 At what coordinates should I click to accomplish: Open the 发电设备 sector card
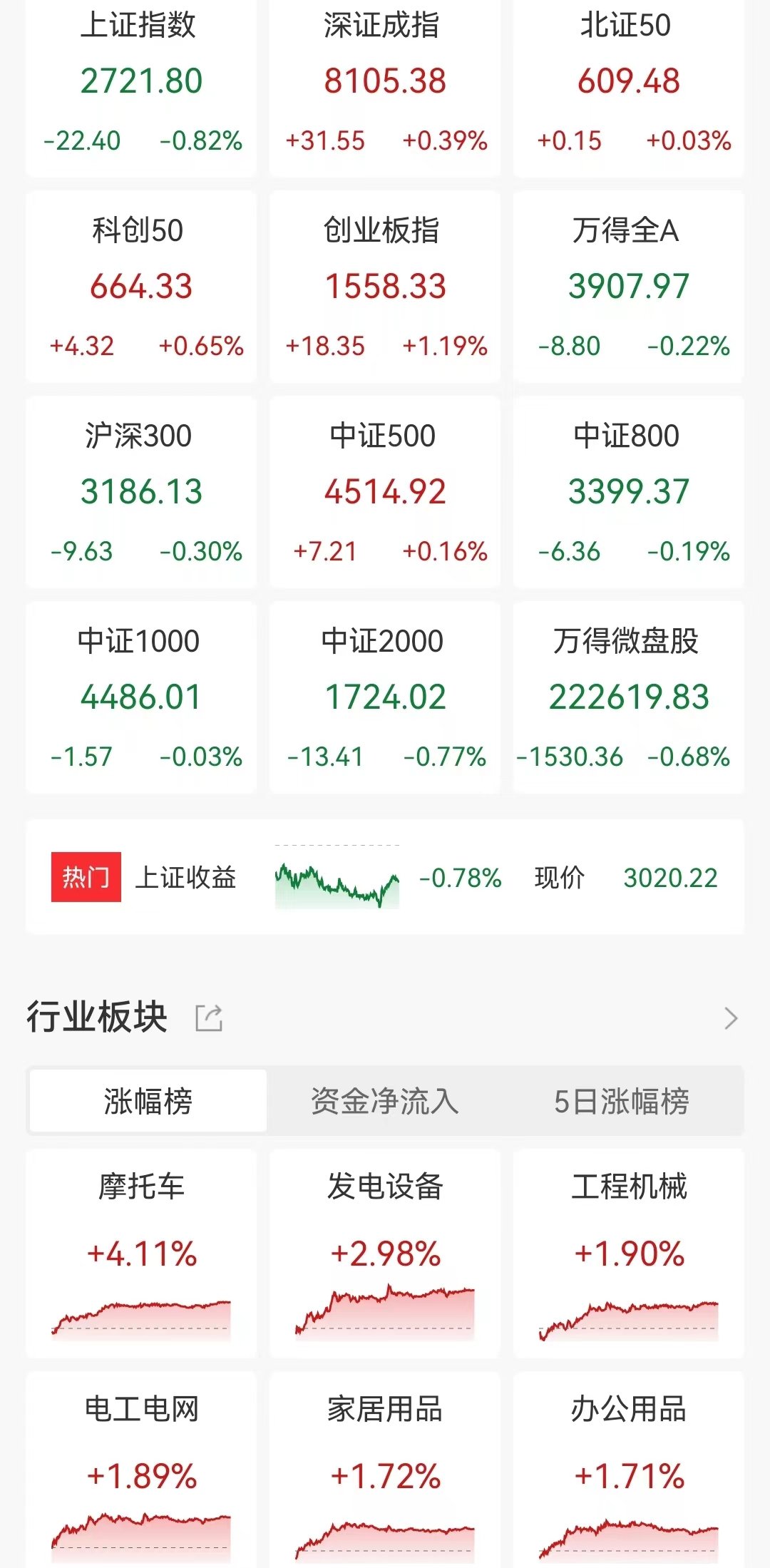coord(385,1254)
